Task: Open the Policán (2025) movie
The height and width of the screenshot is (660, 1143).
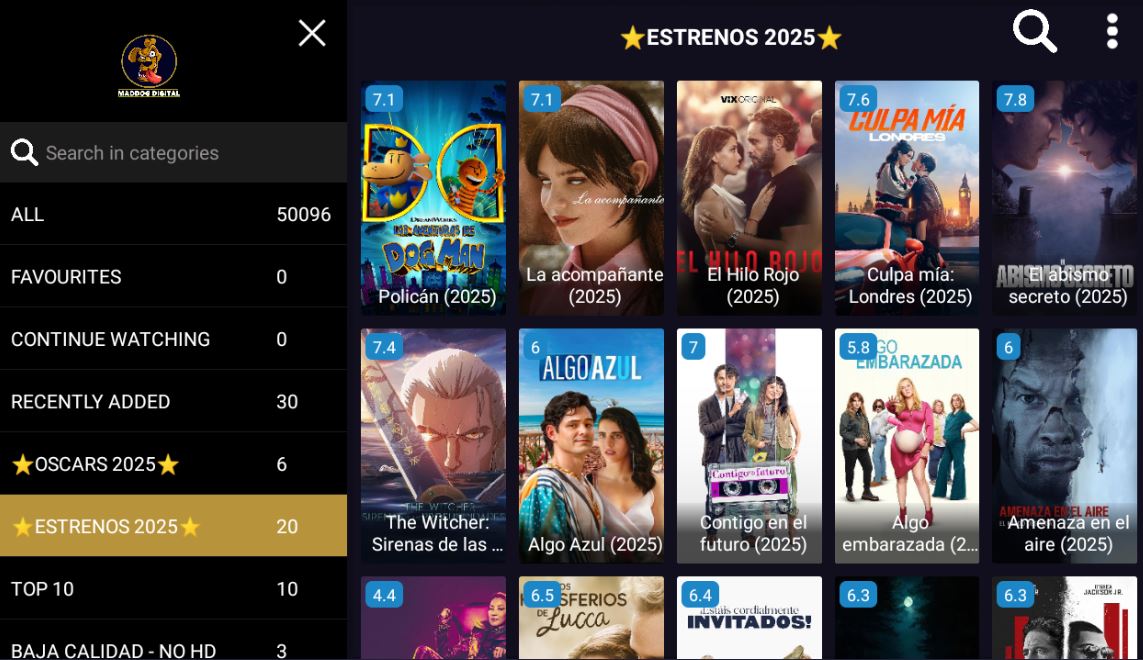Action: 433,198
